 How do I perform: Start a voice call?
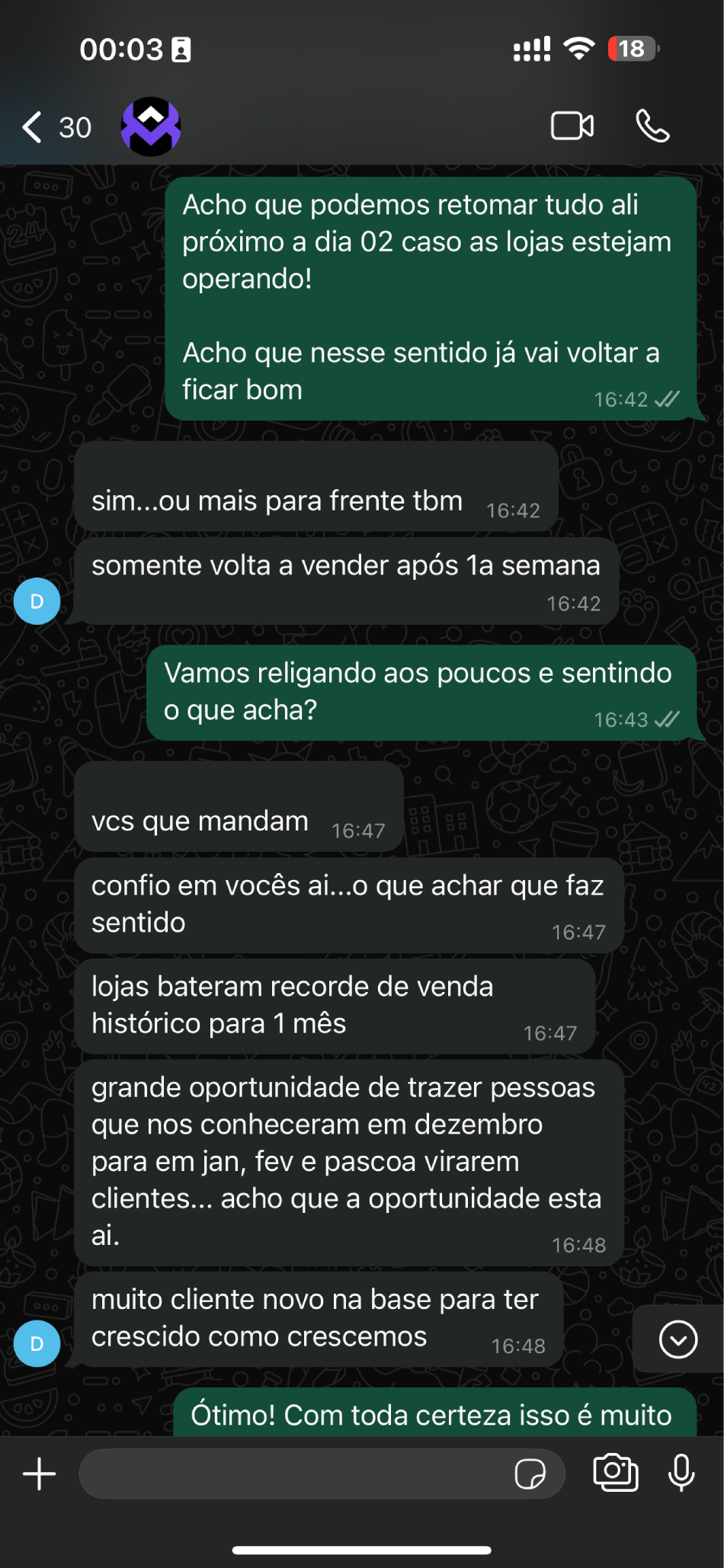(x=653, y=126)
